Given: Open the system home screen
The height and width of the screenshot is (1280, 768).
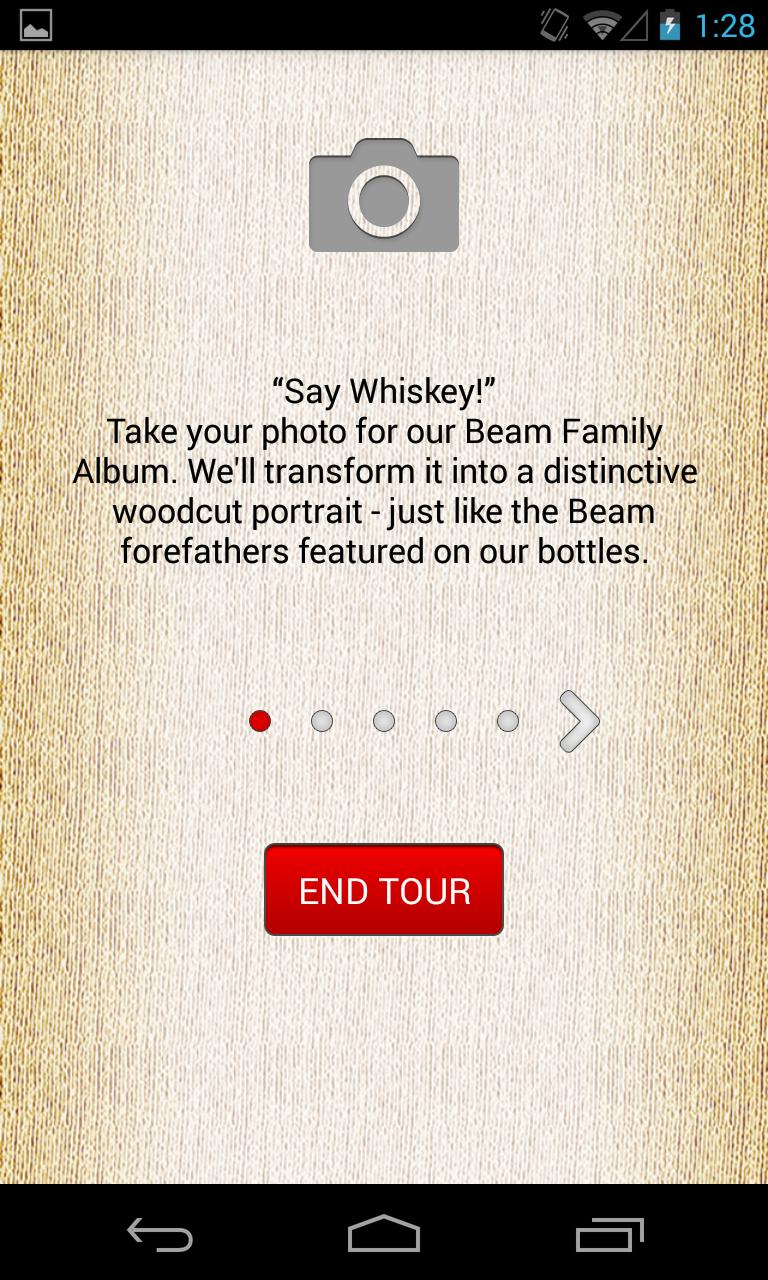Looking at the screenshot, I should 384,1235.
